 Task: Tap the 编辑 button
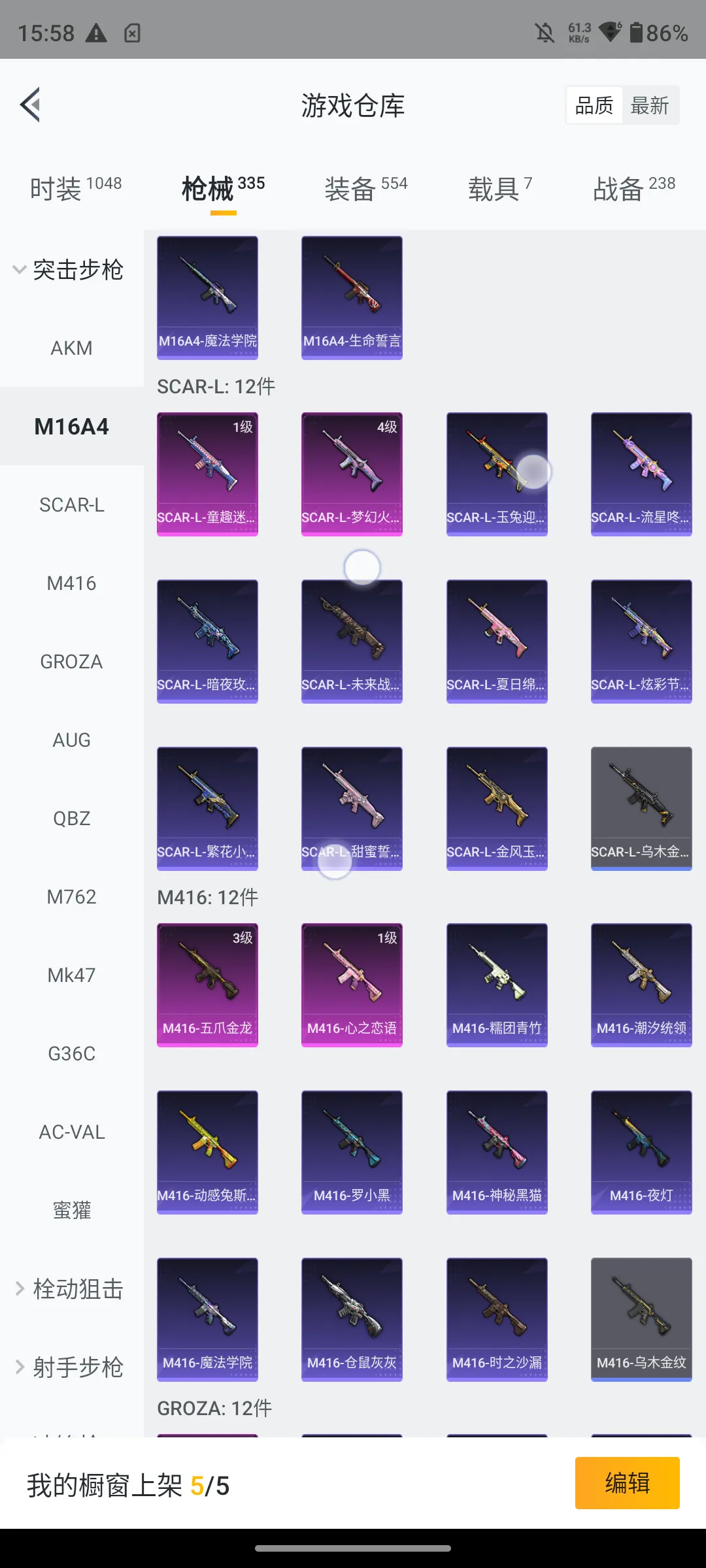coord(627,1483)
